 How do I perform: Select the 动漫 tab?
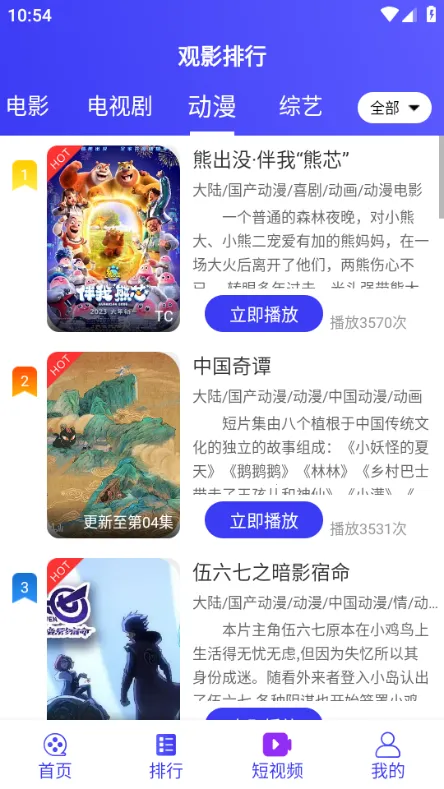(212, 107)
